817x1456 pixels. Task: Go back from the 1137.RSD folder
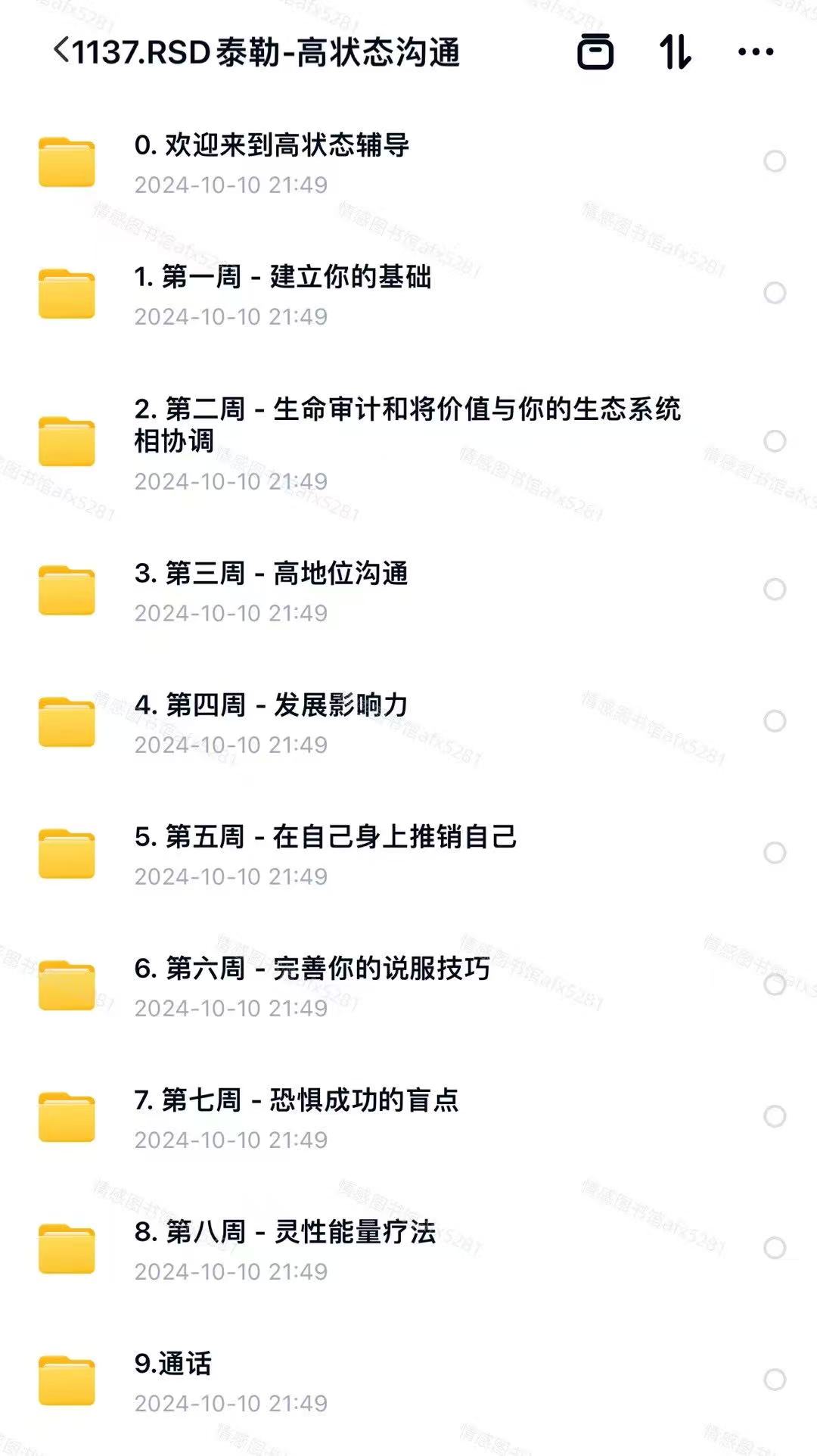(x=62, y=51)
